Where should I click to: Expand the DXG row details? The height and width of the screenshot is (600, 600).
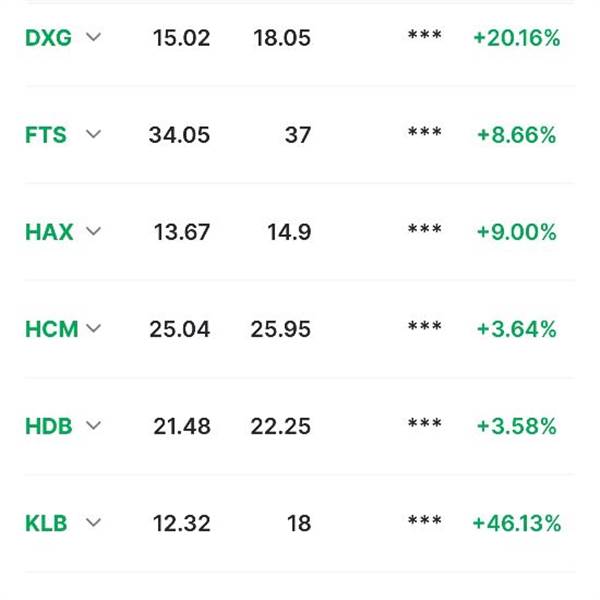[x=93, y=38]
